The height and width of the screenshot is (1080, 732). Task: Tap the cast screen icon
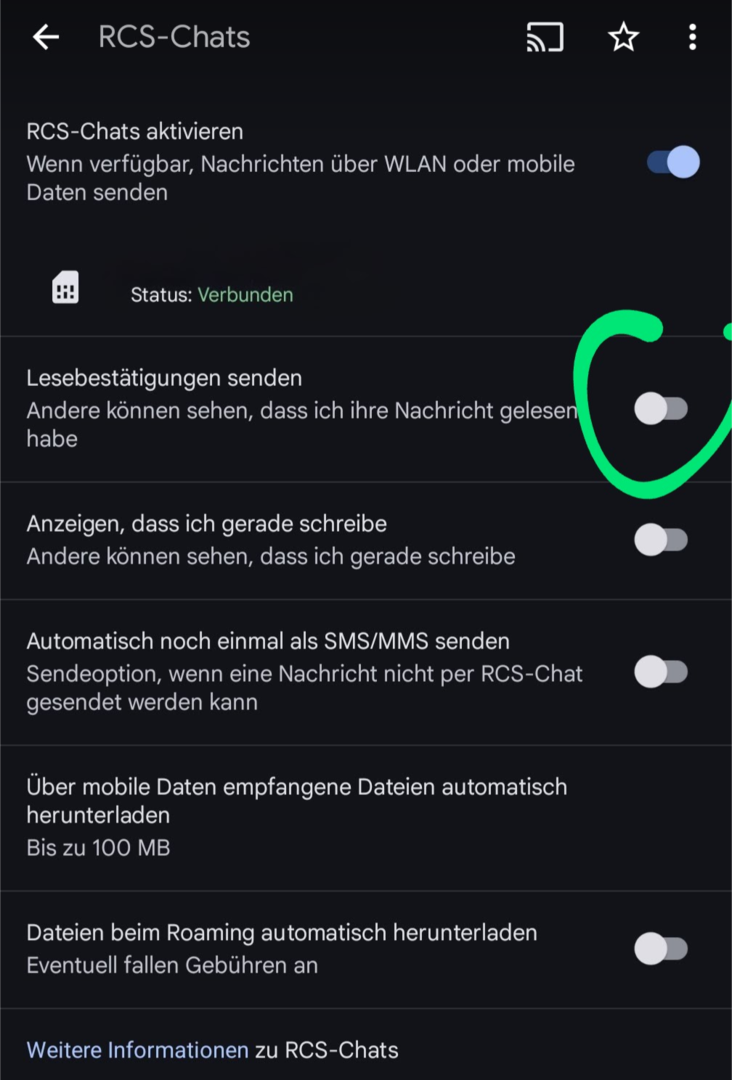(545, 38)
